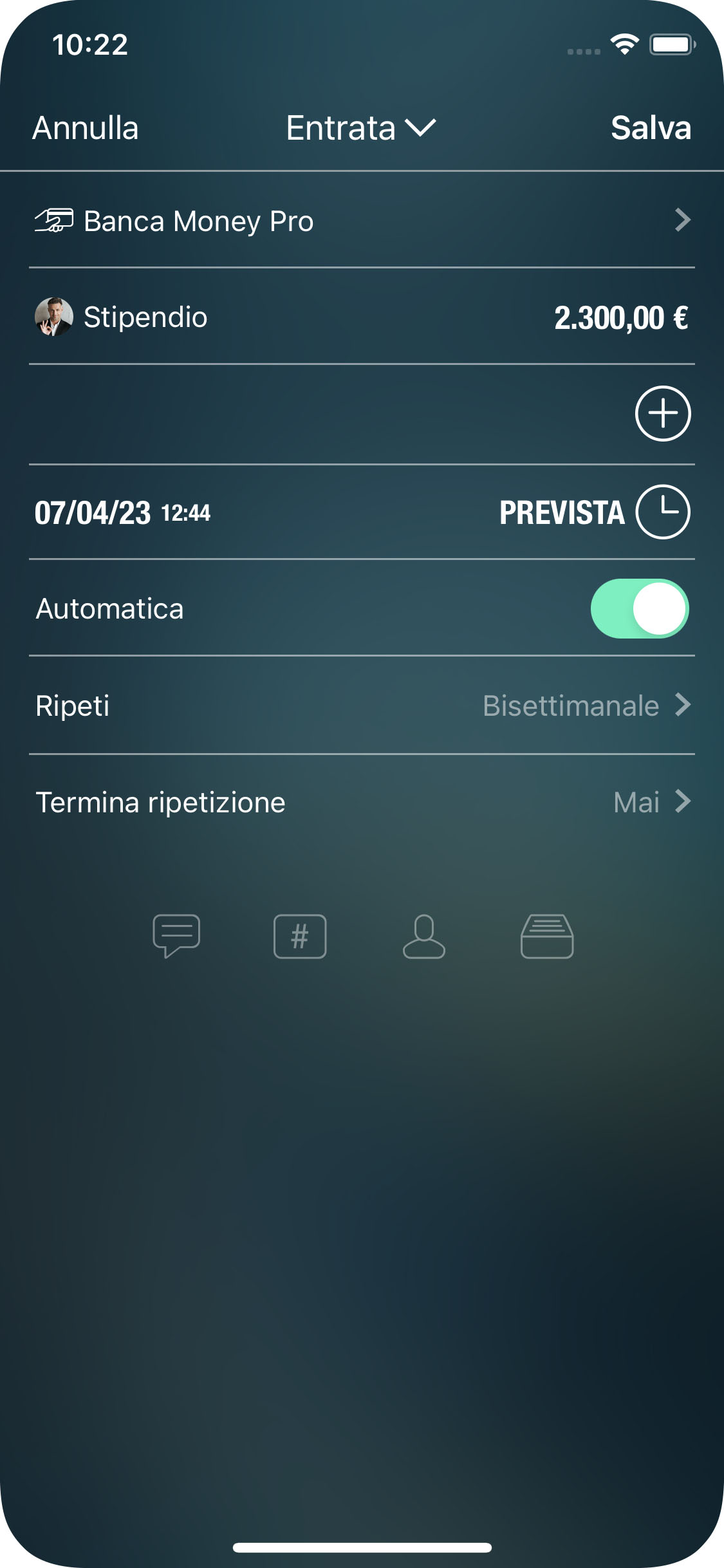Edit the 2.300,00 € amount

(x=621, y=318)
